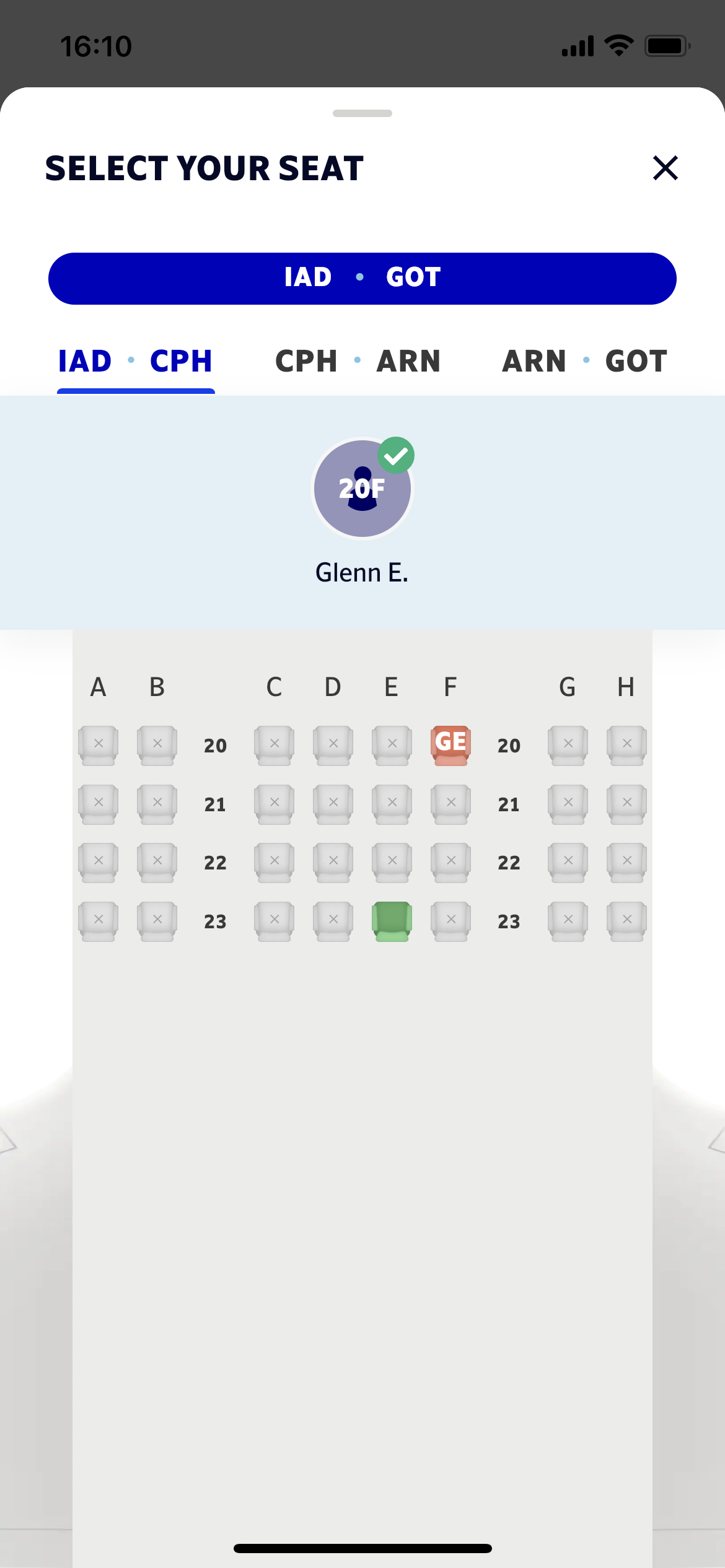
Task: Tap the selected seat 20F marked GE
Action: click(450, 745)
